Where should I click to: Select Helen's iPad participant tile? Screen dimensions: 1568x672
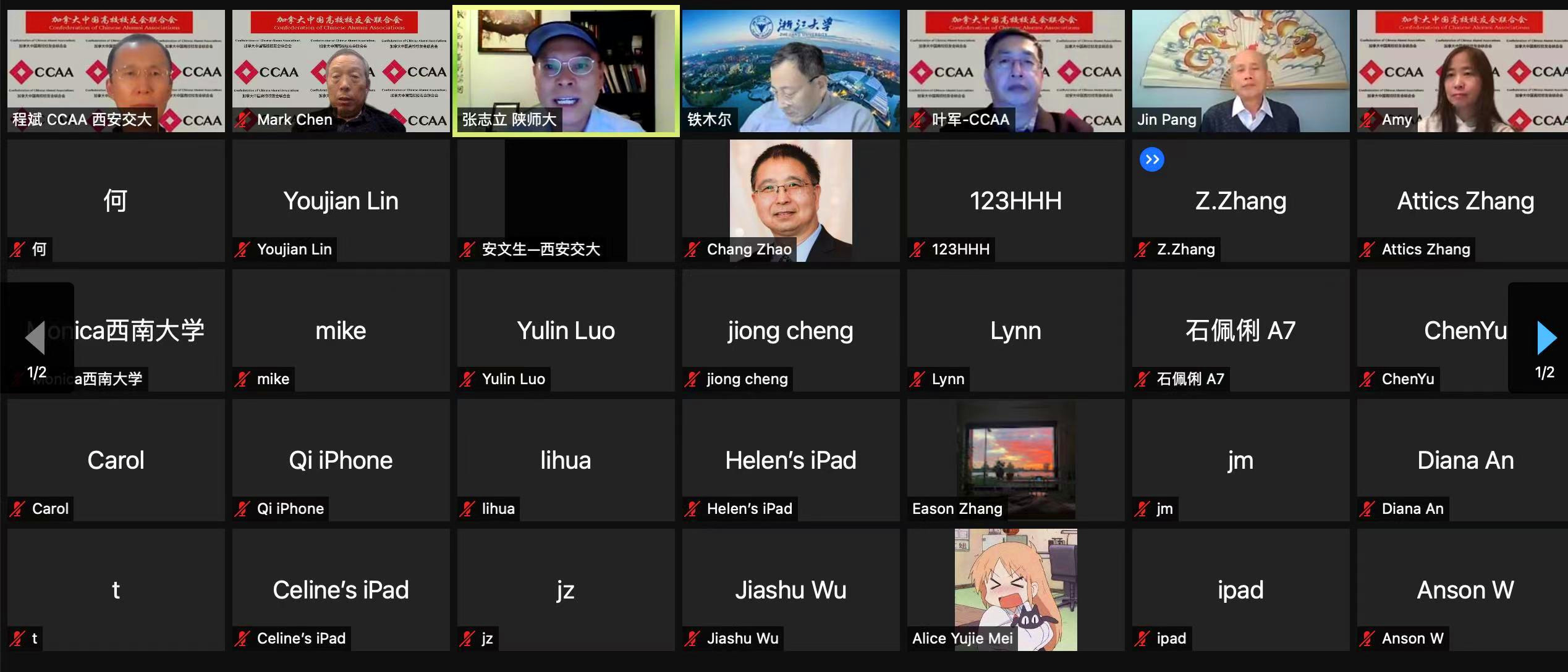click(790, 460)
